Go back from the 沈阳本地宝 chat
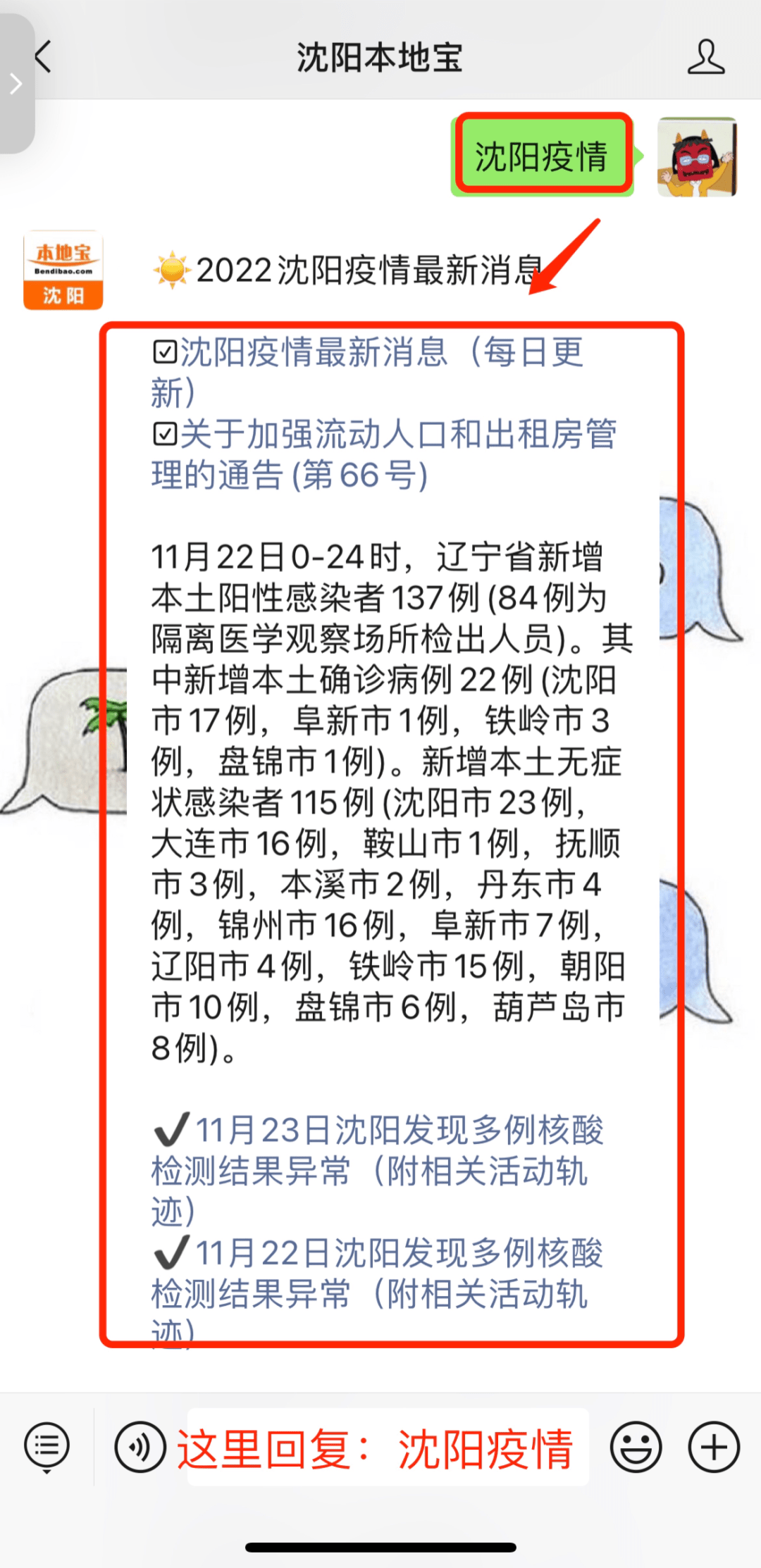The image size is (761, 1568). [44, 57]
